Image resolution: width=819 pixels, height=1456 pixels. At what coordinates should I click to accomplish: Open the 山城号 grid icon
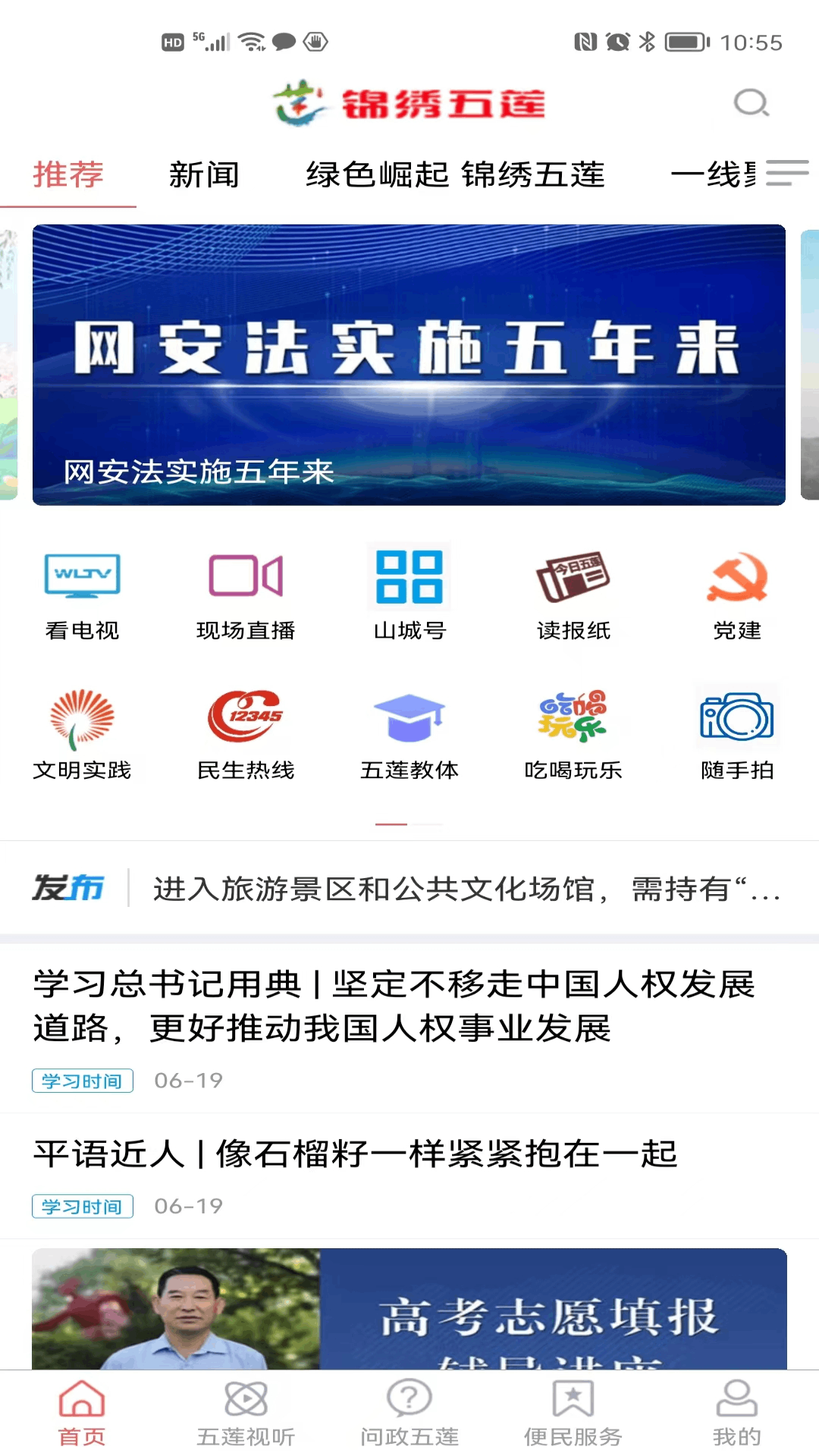click(409, 595)
